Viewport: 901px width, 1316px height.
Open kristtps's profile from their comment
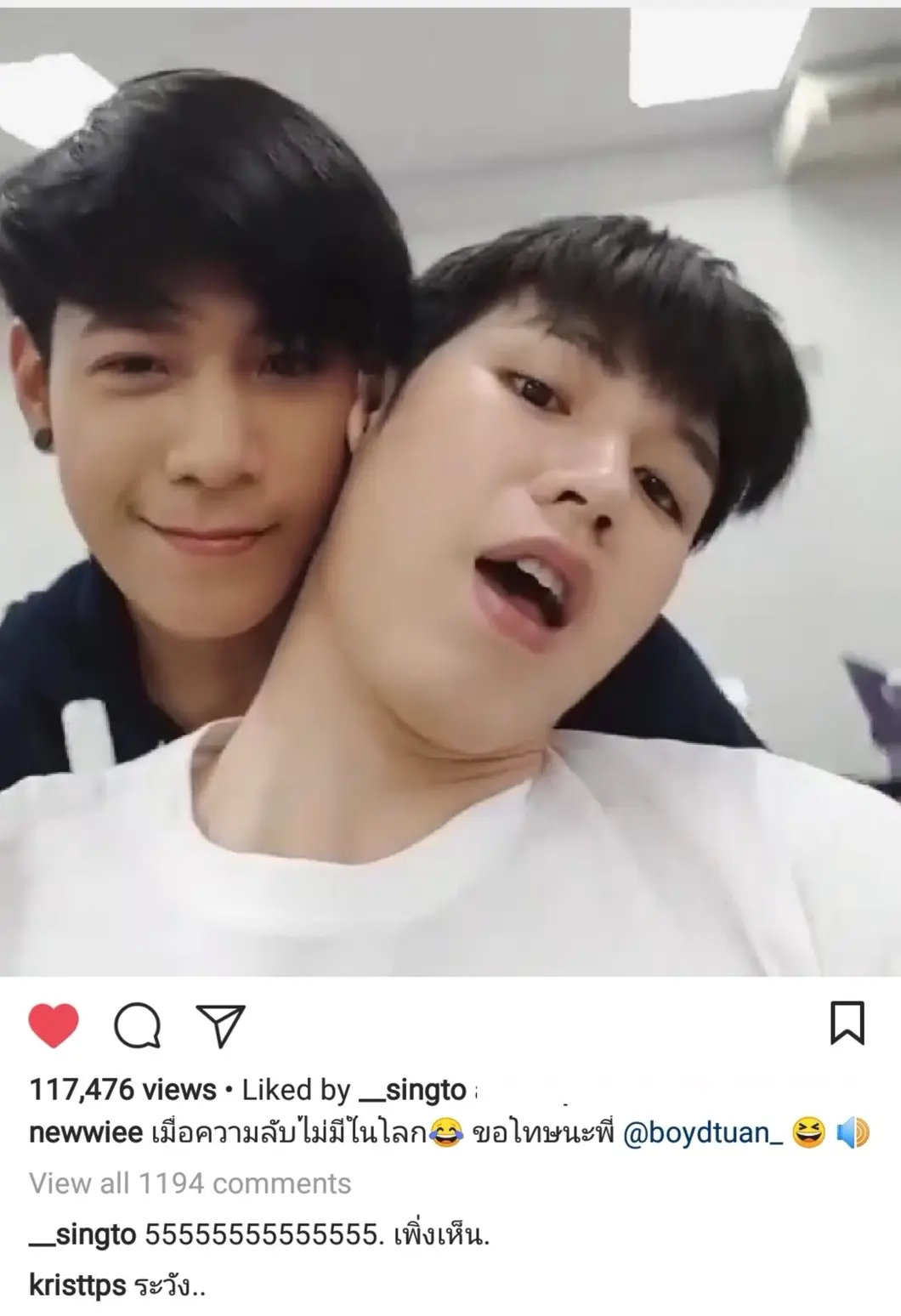pos(77,1285)
